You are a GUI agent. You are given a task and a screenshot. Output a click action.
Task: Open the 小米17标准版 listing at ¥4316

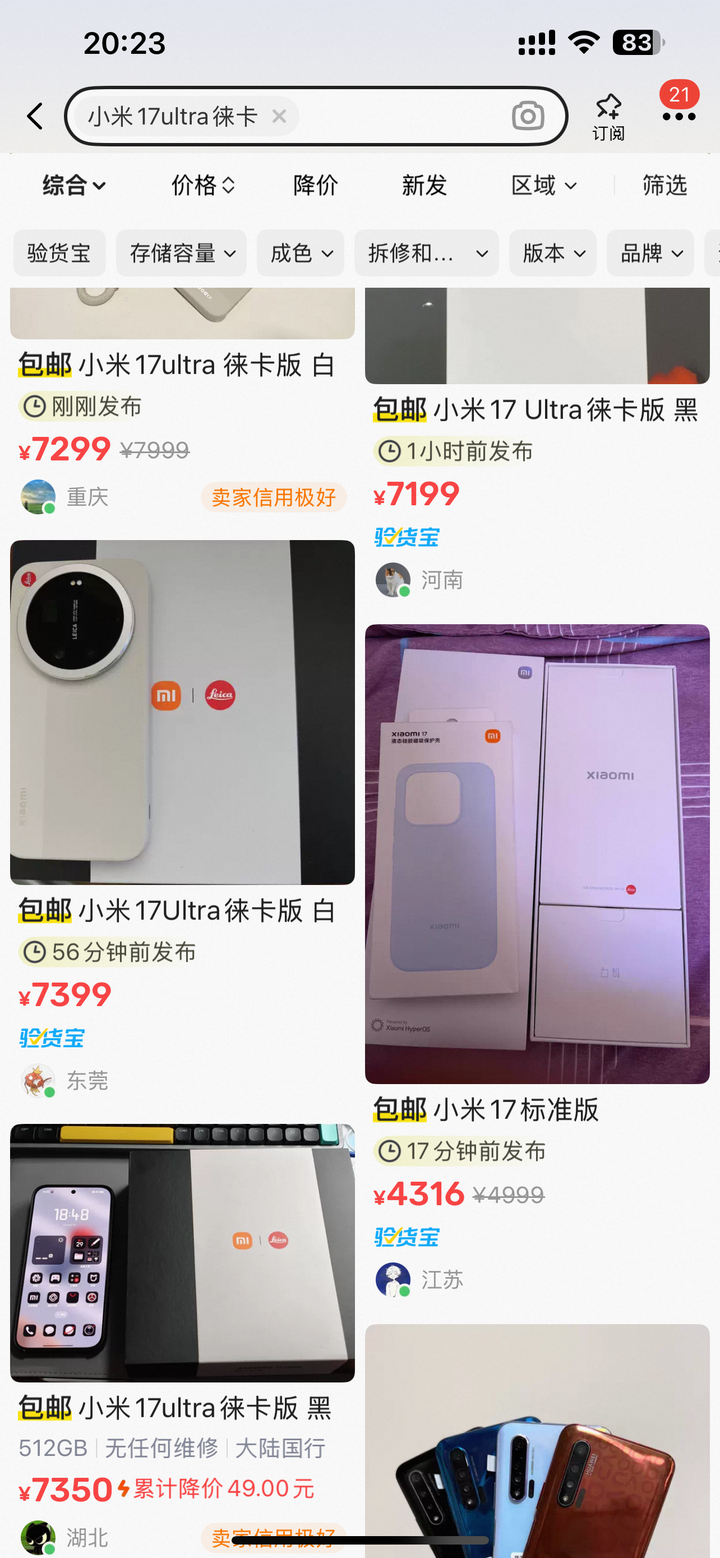coord(537,853)
